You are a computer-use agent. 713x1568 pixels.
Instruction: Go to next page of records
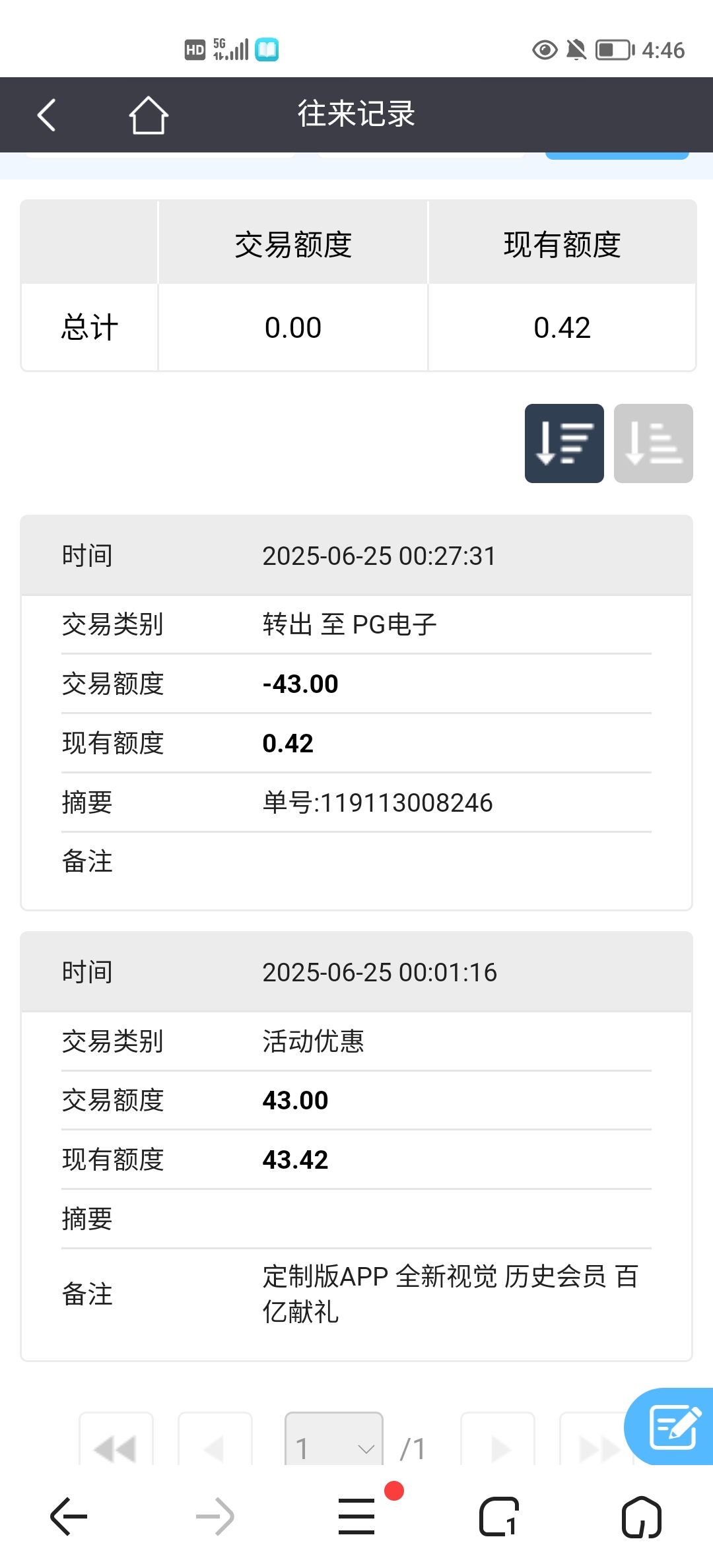pyautogui.click(x=498, y=1445)
